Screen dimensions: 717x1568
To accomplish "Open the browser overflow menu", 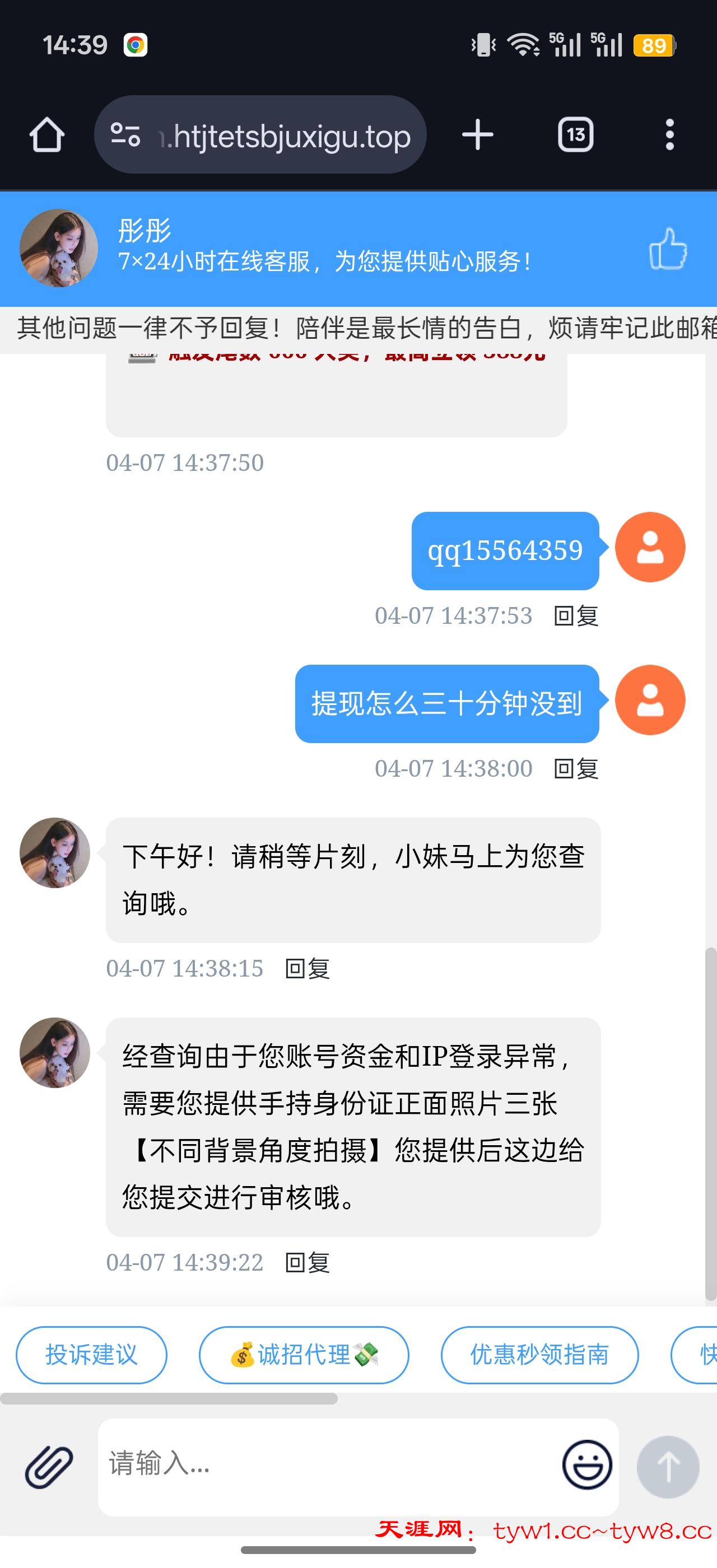I will [x=669, y=134].
